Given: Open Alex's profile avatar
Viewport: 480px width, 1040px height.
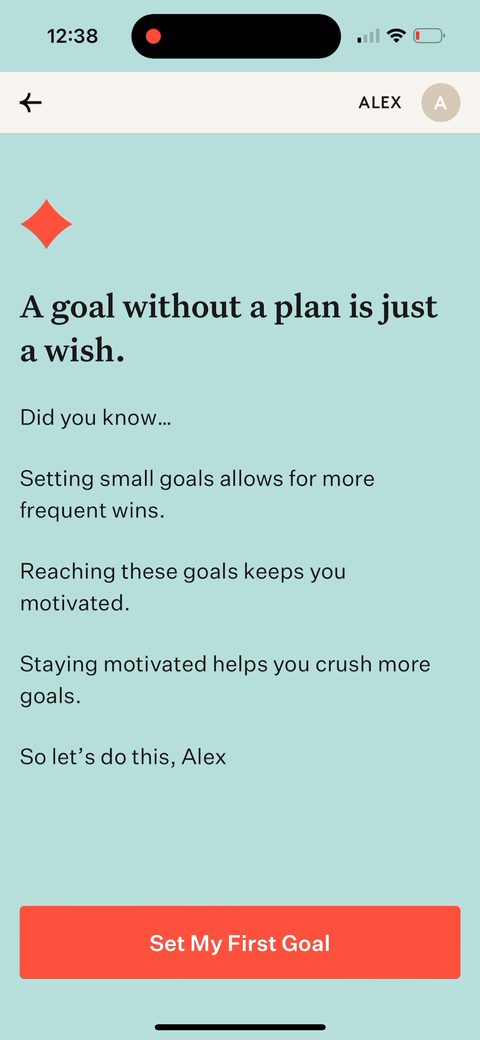Looking at the screenshot, I should coord(441,103).
